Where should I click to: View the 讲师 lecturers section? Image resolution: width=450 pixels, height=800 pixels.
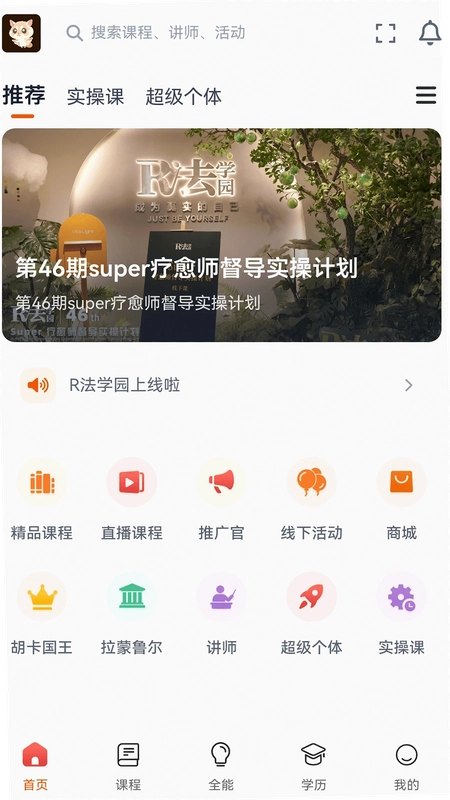[221, 614]
